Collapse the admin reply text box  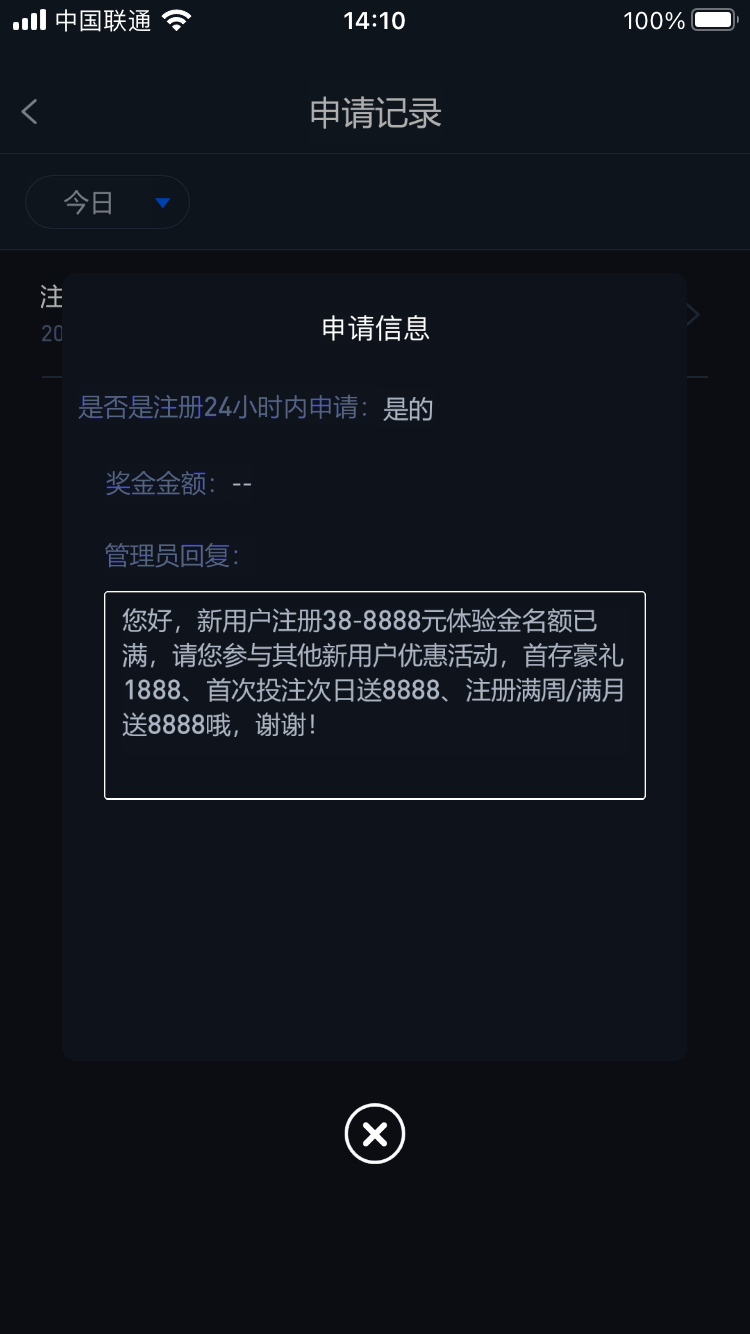[375, 694]
